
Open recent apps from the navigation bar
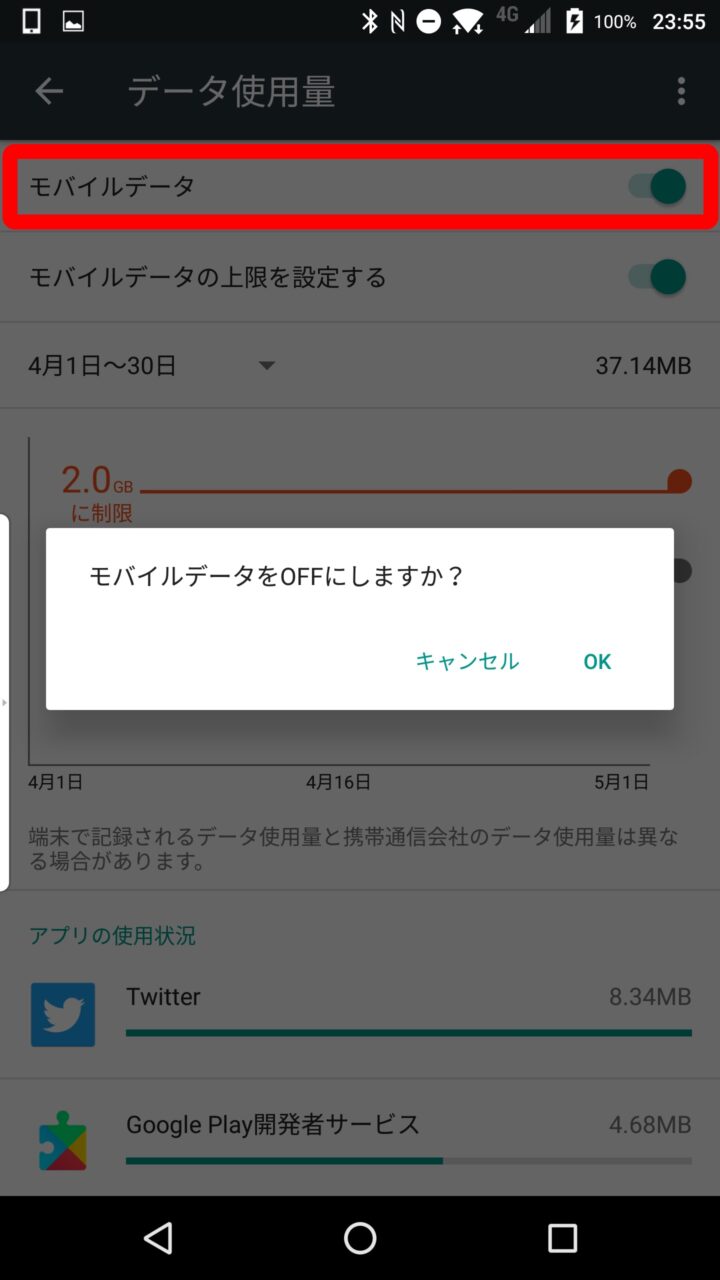[x=562, y=1238]
